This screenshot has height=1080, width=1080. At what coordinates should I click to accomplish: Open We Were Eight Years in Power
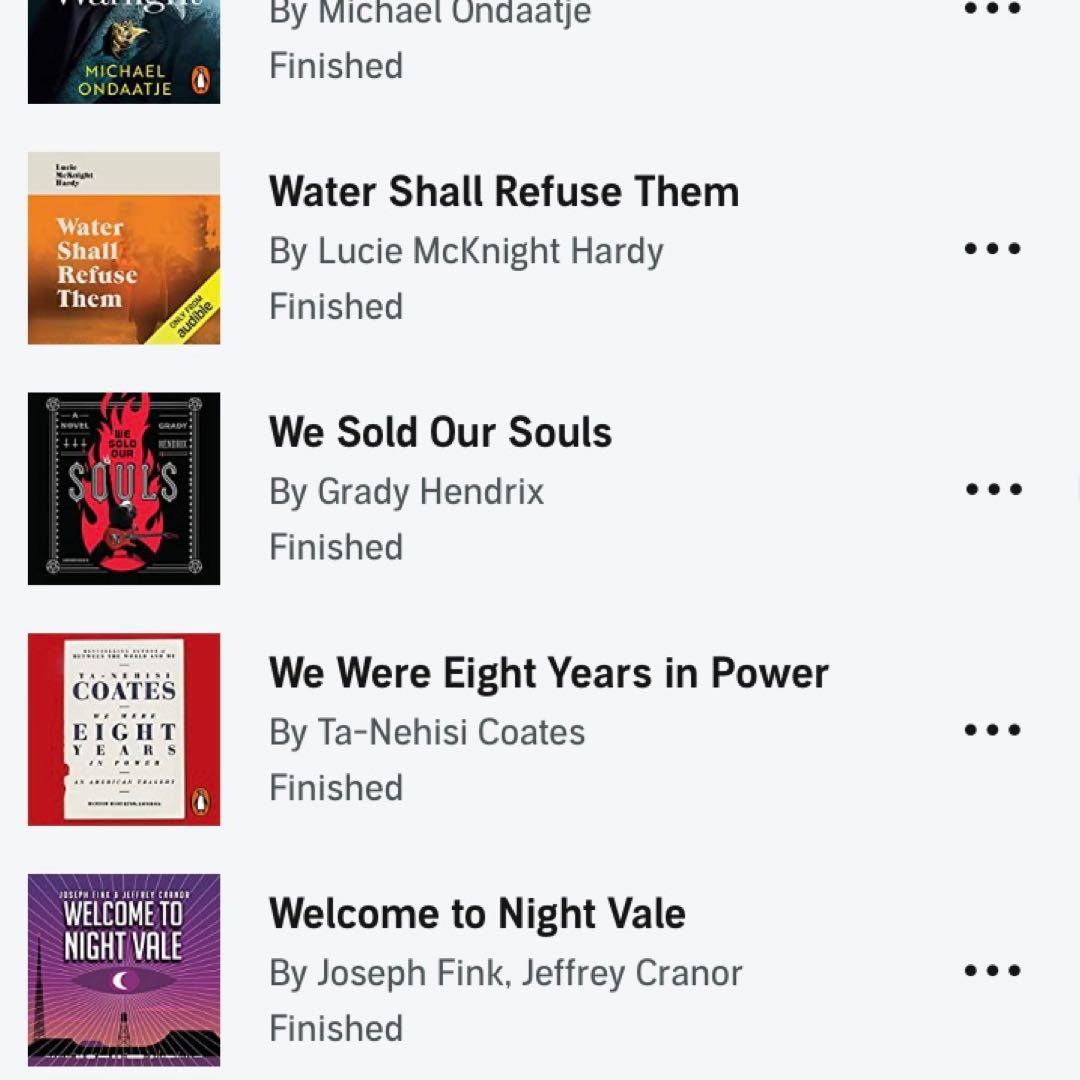pos(548,674)
